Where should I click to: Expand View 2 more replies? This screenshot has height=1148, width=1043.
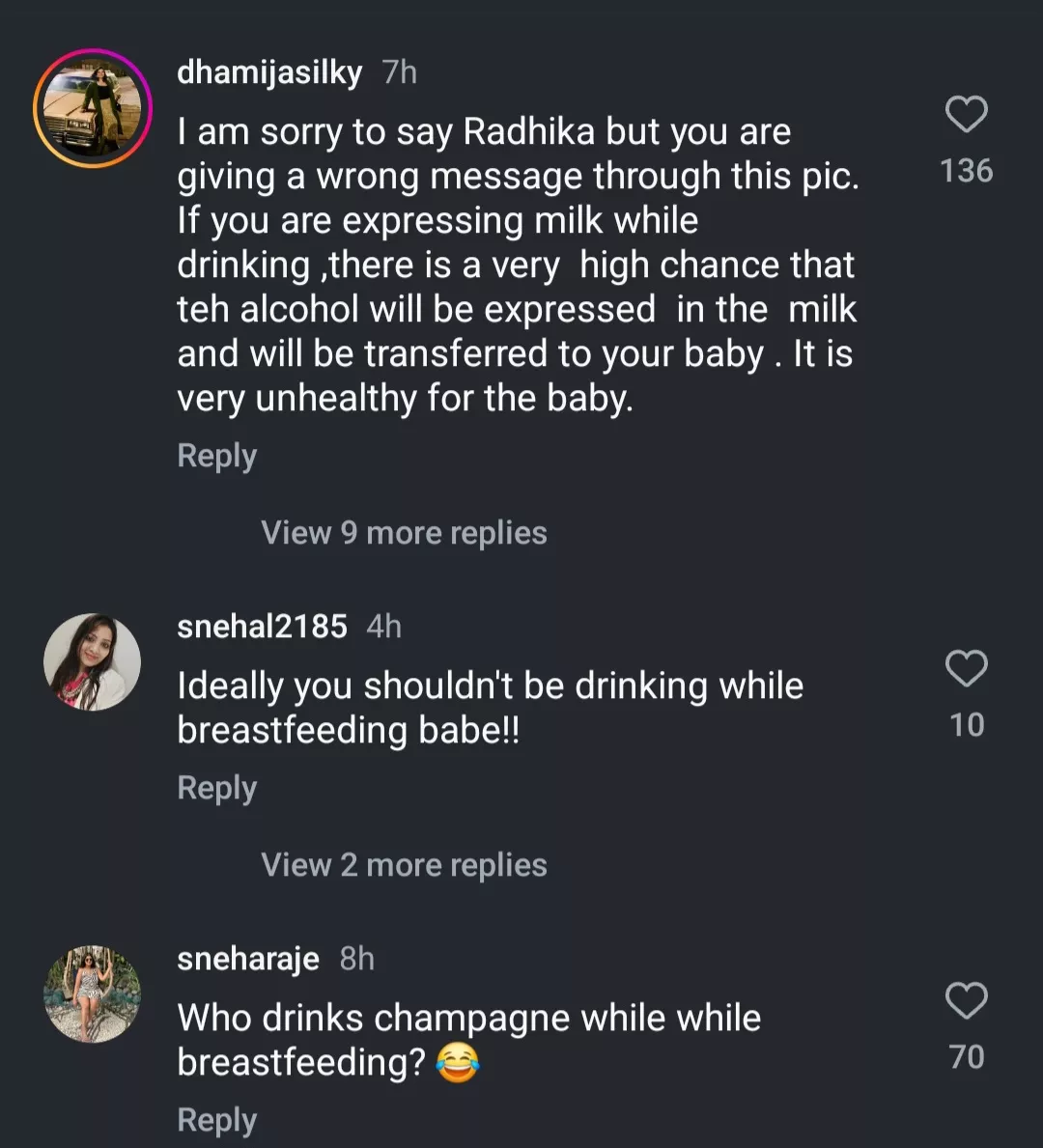[x=404, y=865]
